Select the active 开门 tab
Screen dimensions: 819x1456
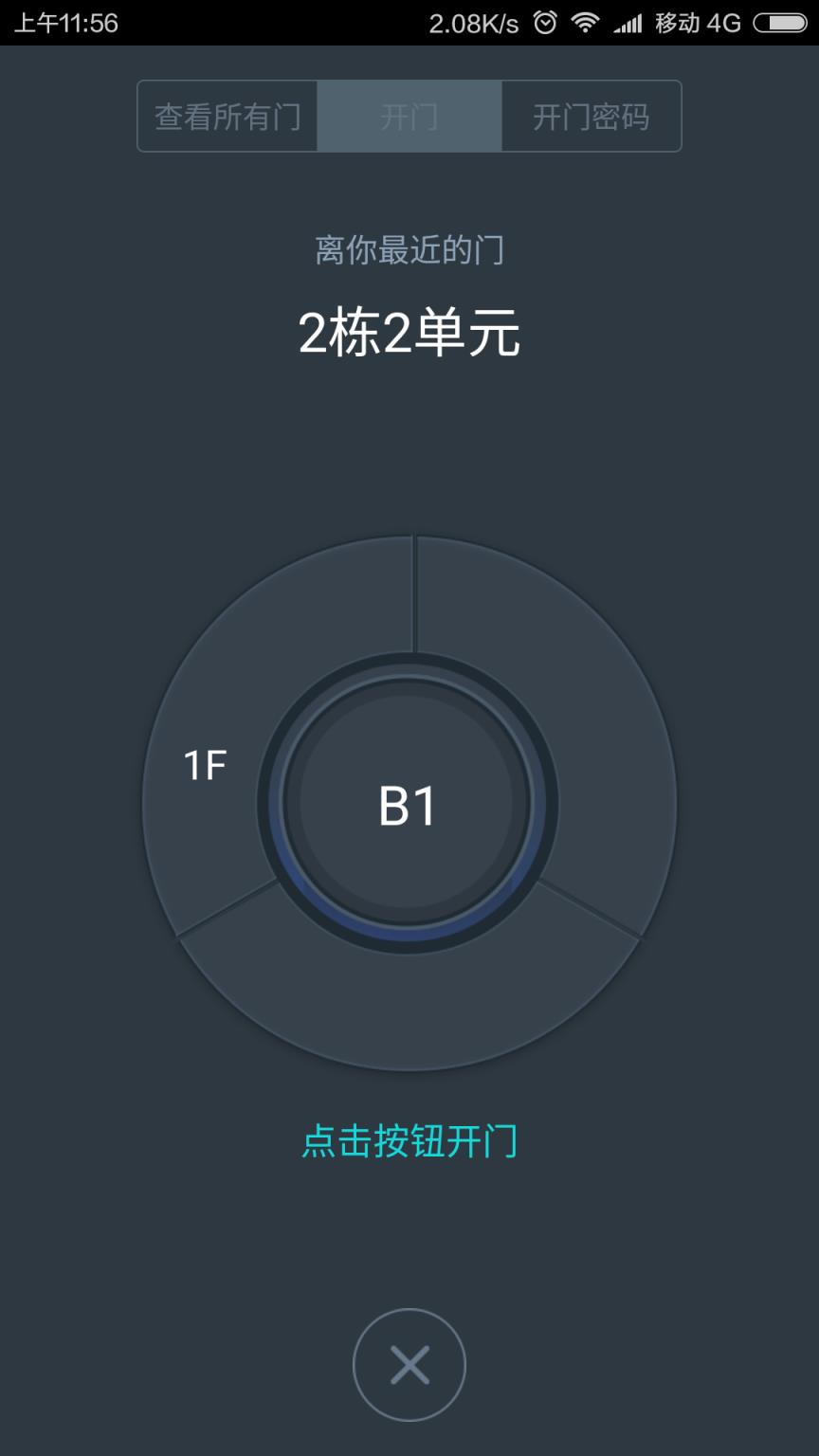(409, 116)
